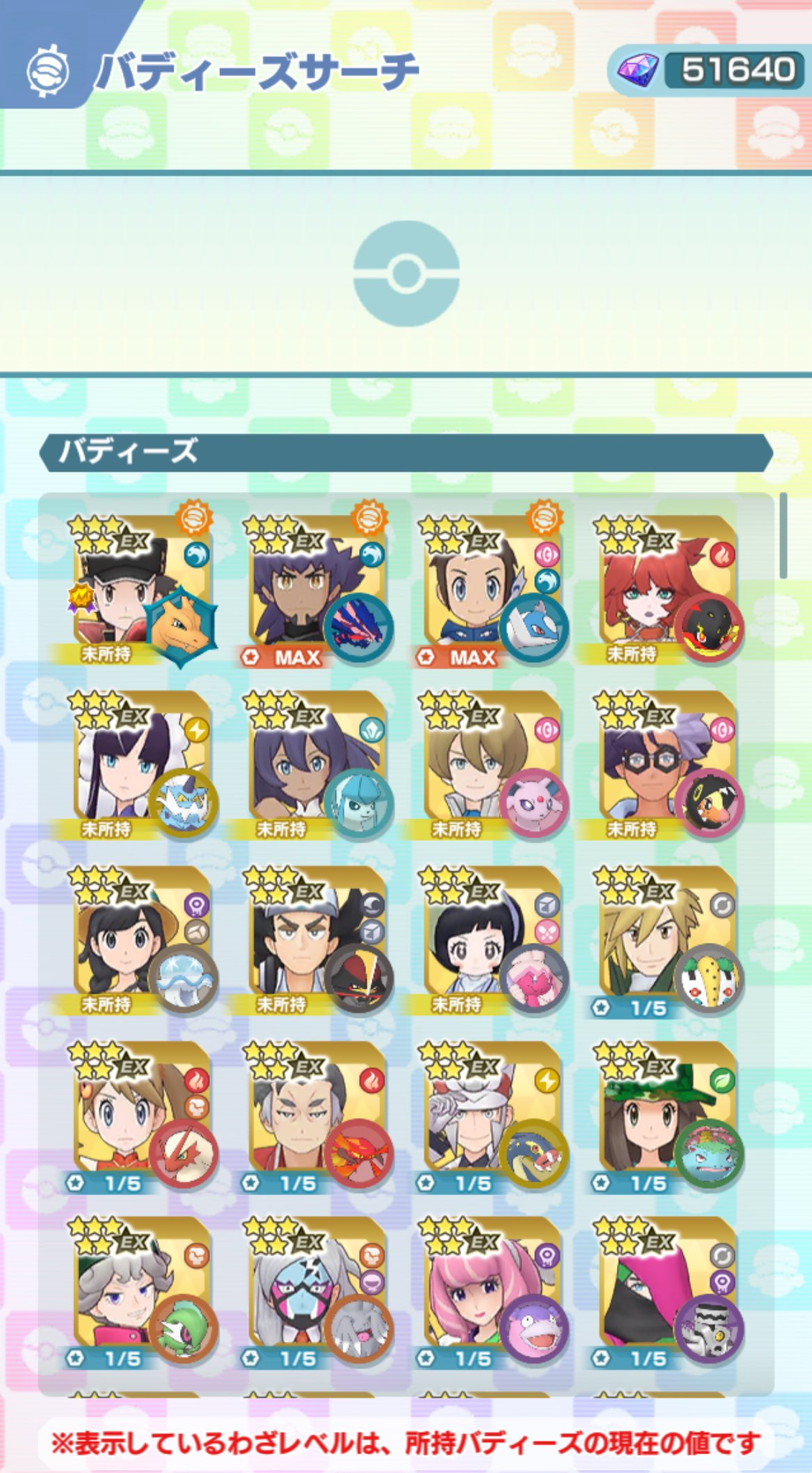
Task: Open the masked trainer with the serpent Pokémon
Action: (x=493, y=1116)
